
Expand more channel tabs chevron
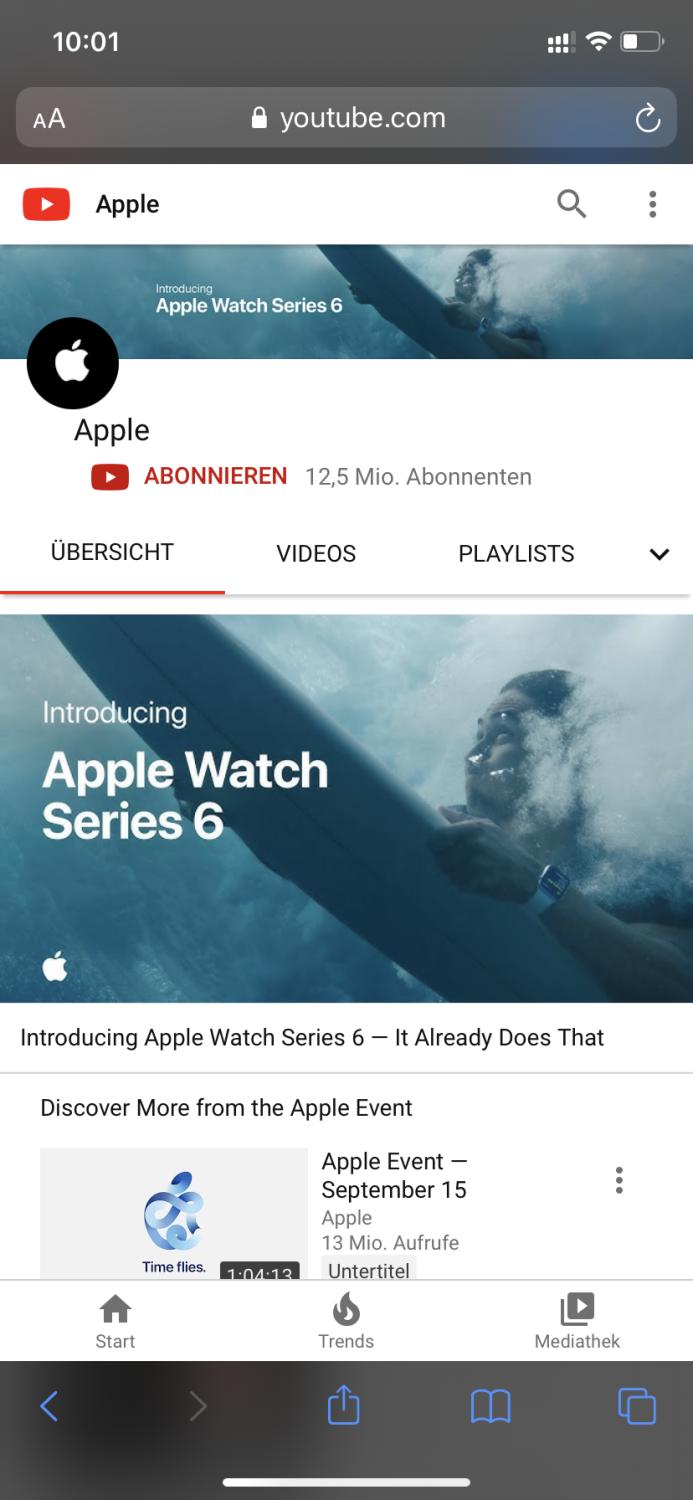tap(658, 554)
